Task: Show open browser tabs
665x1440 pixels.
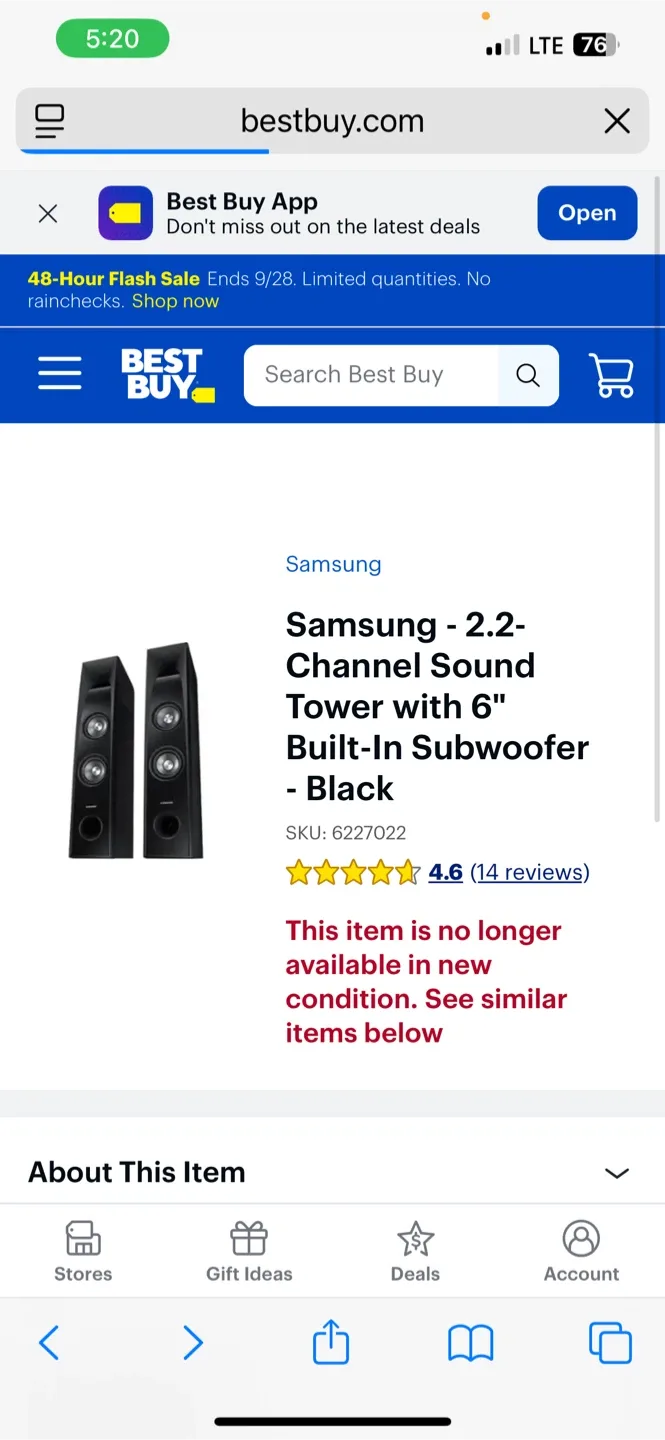Action: (x=610, y=1342)
